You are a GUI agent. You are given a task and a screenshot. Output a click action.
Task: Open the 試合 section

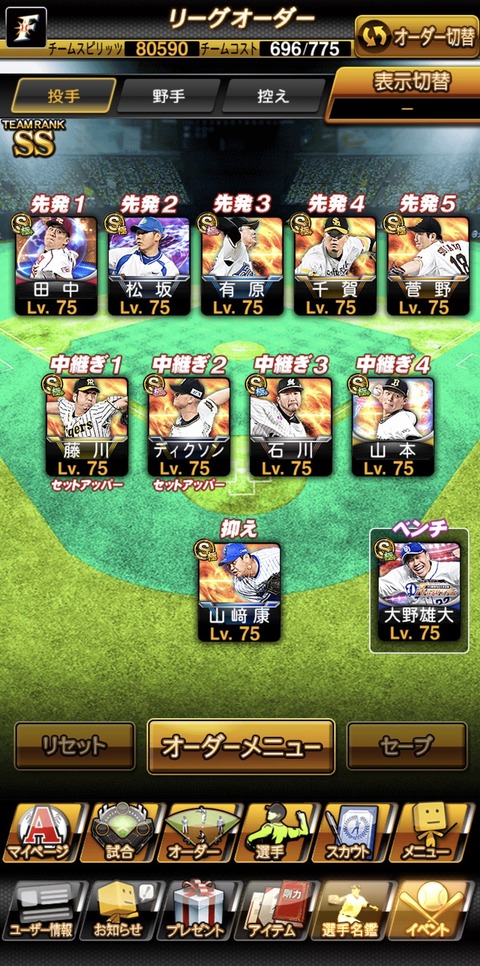(x=120, y=832)
